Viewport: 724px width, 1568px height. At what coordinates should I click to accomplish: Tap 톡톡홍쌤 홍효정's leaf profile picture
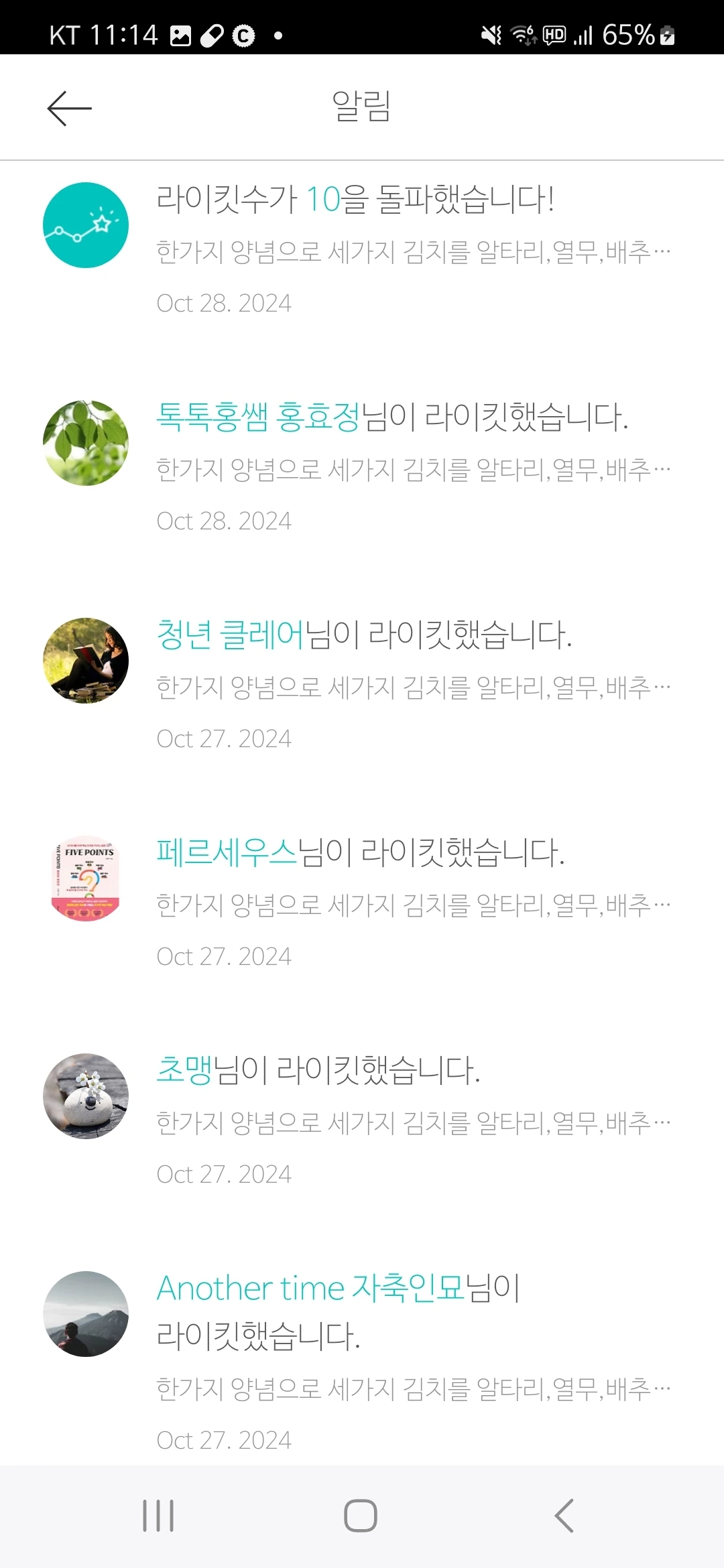click(86, 443)
